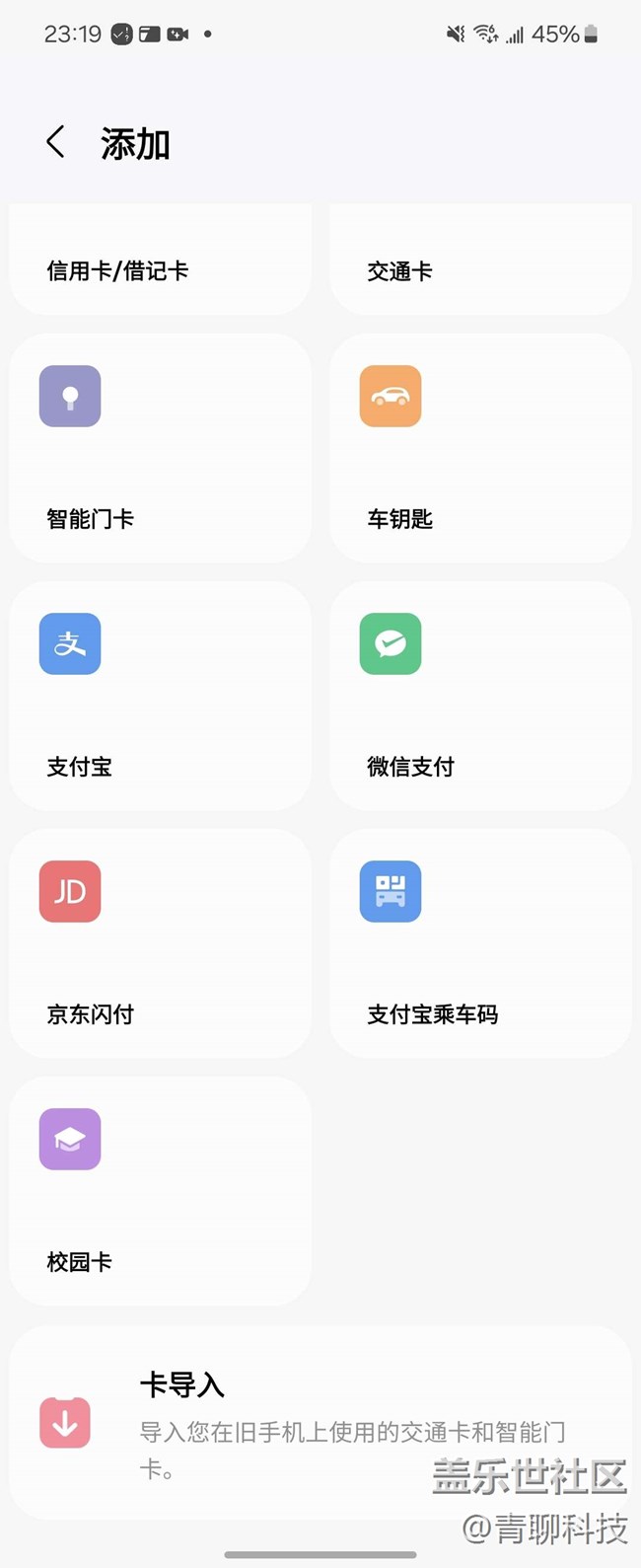Select 支付宝乘车码
The width and height of the screenshot is (641, 1568).
[480, 943]
